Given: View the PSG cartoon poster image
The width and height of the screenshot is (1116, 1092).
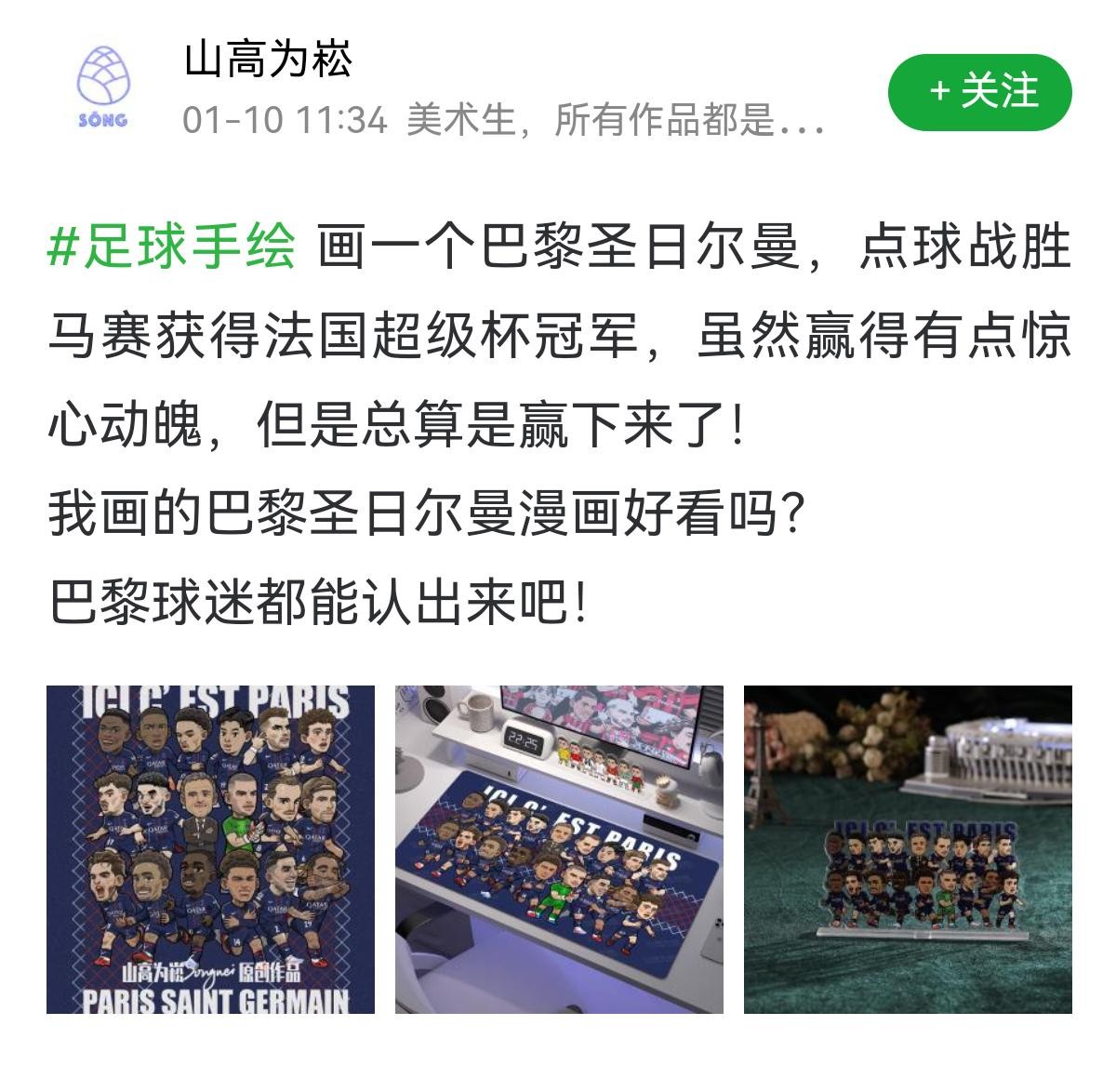Looking at the screenshot, I should tap(210, 849).
